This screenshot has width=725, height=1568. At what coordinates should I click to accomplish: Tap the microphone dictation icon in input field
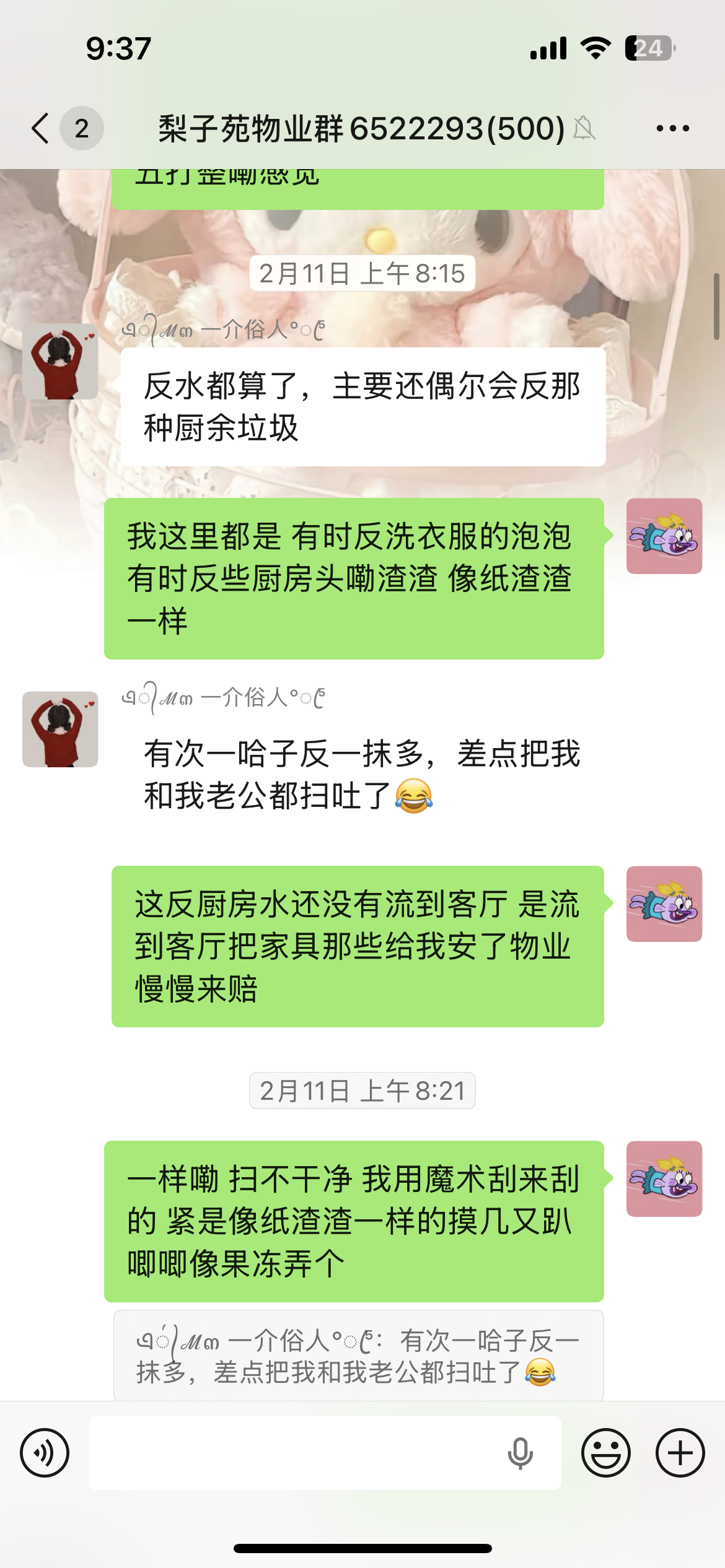point(520,1453)
